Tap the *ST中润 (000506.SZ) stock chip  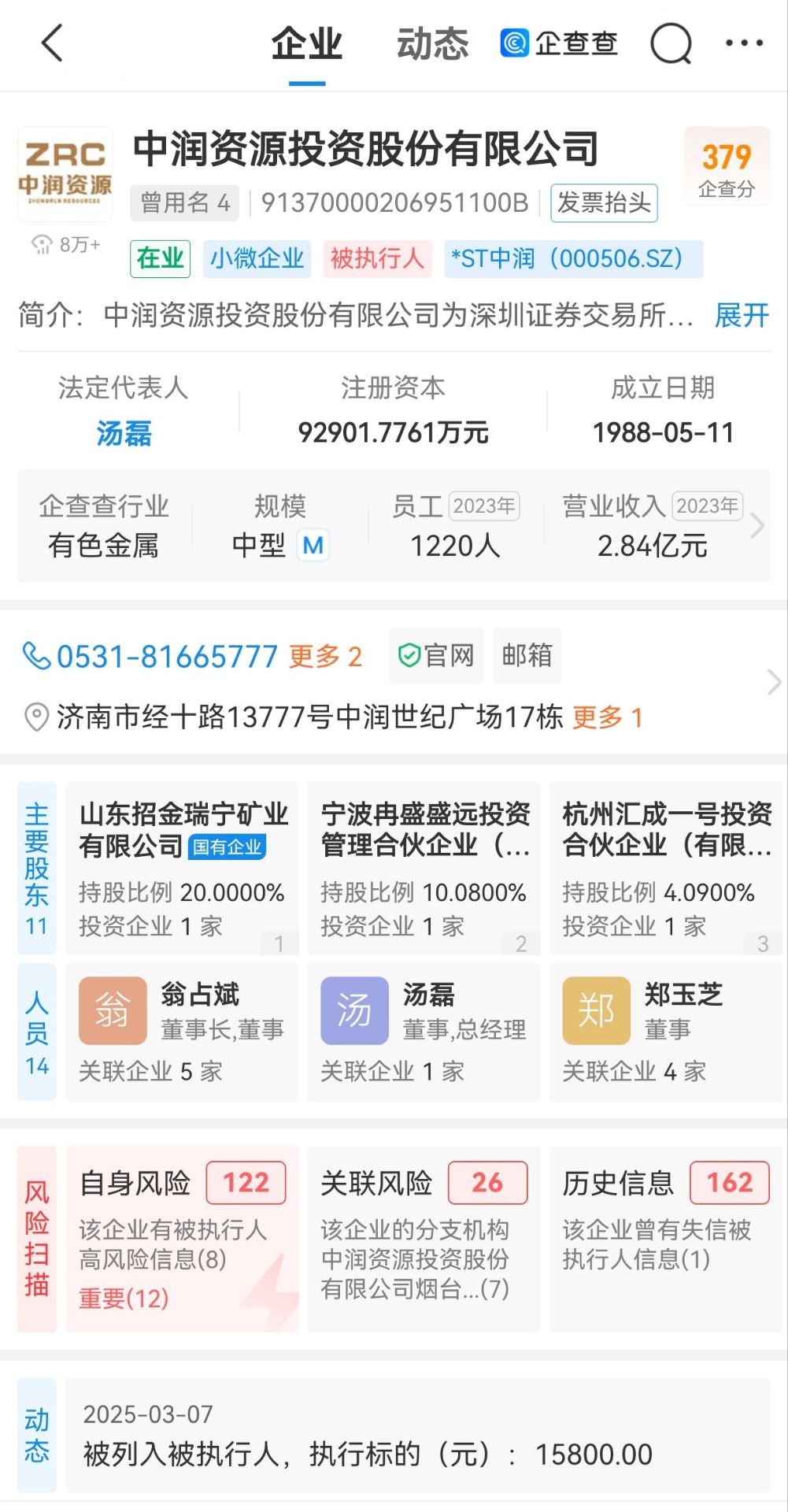[x=574, y=259]
